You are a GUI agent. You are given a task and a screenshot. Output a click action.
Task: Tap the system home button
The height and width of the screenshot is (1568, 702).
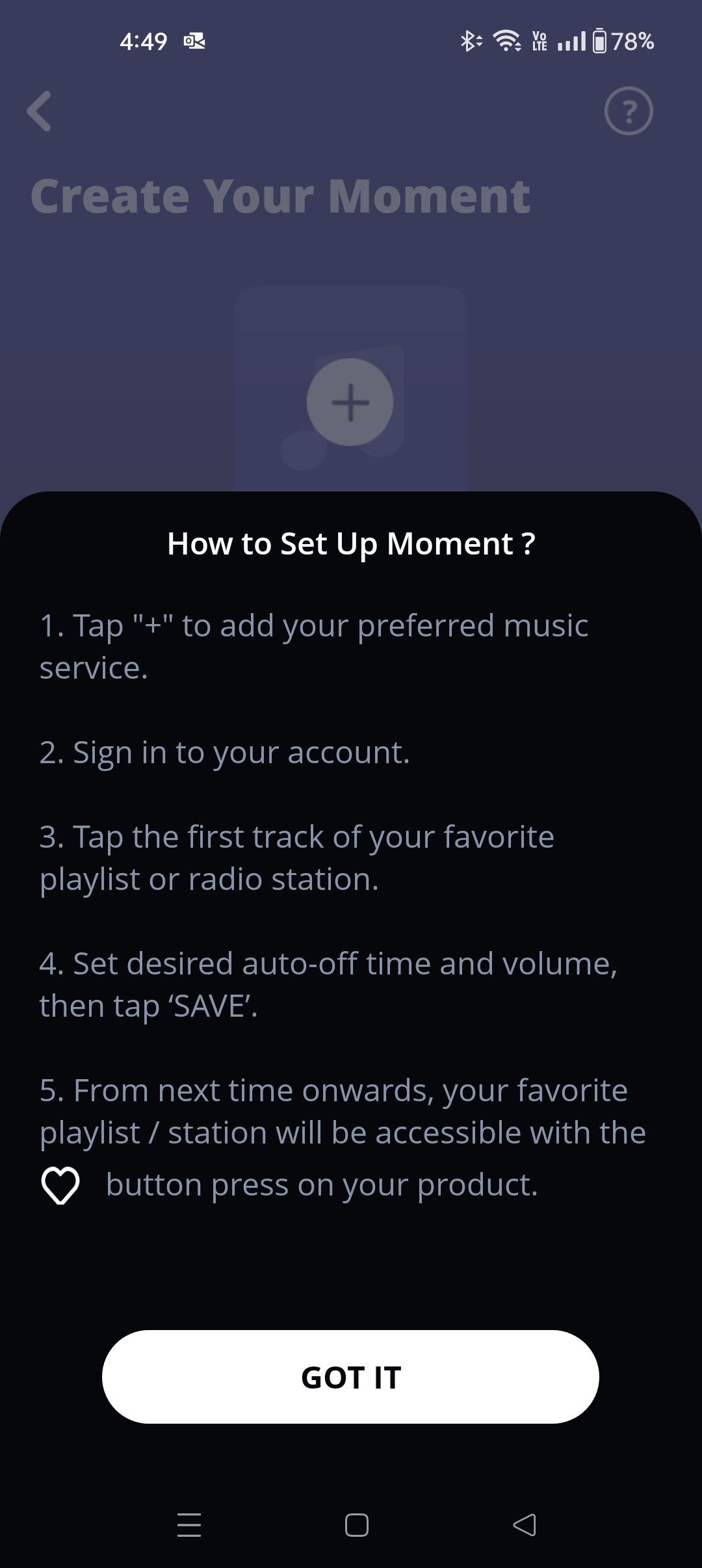coord(356,1525)
